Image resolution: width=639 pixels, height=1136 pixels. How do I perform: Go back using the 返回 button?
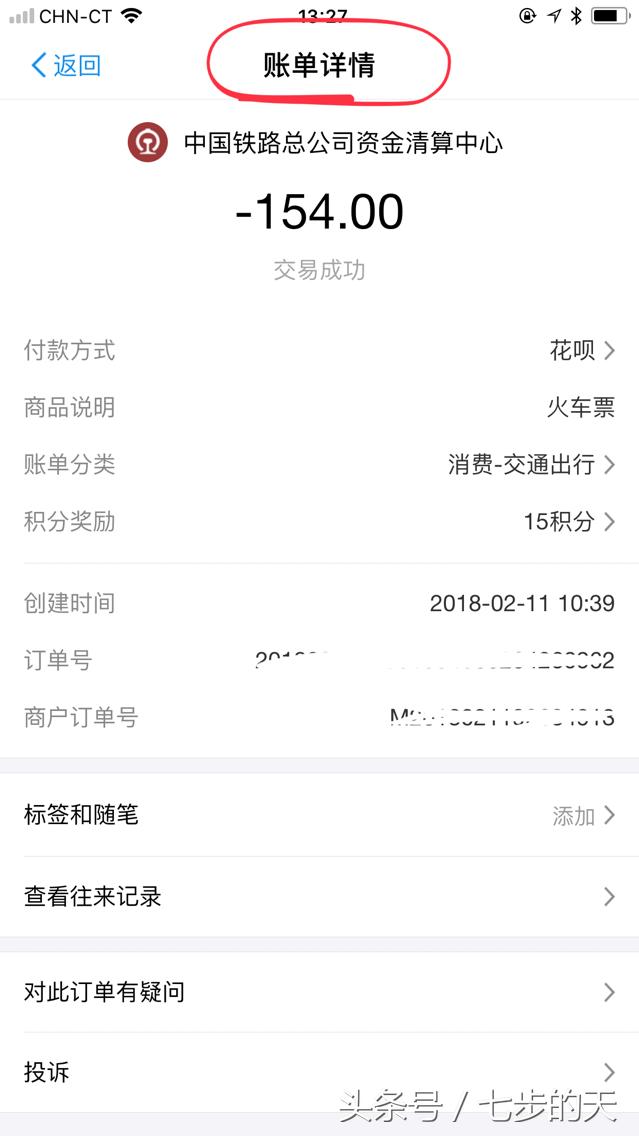click(x=66, y=66)
